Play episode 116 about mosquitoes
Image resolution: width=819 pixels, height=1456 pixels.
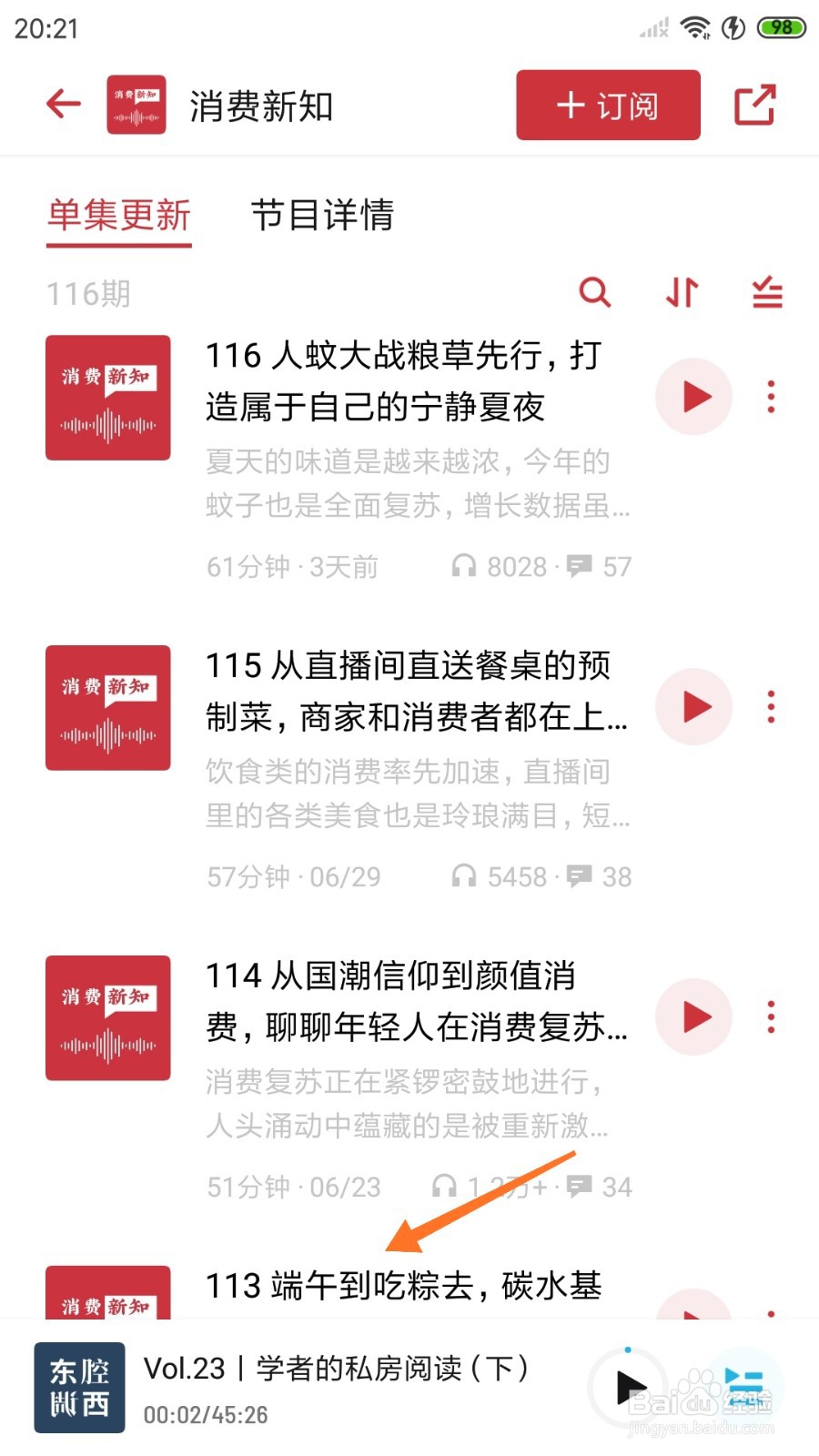pos(694,397)
